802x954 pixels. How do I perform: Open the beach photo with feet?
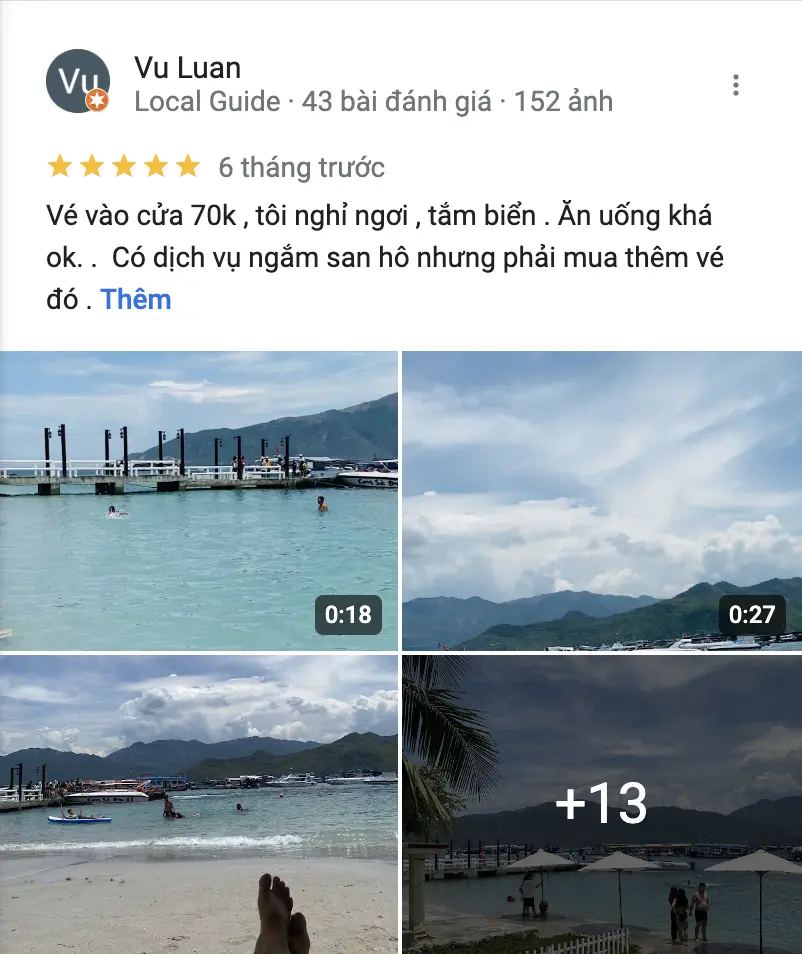[x=199, y=804]
